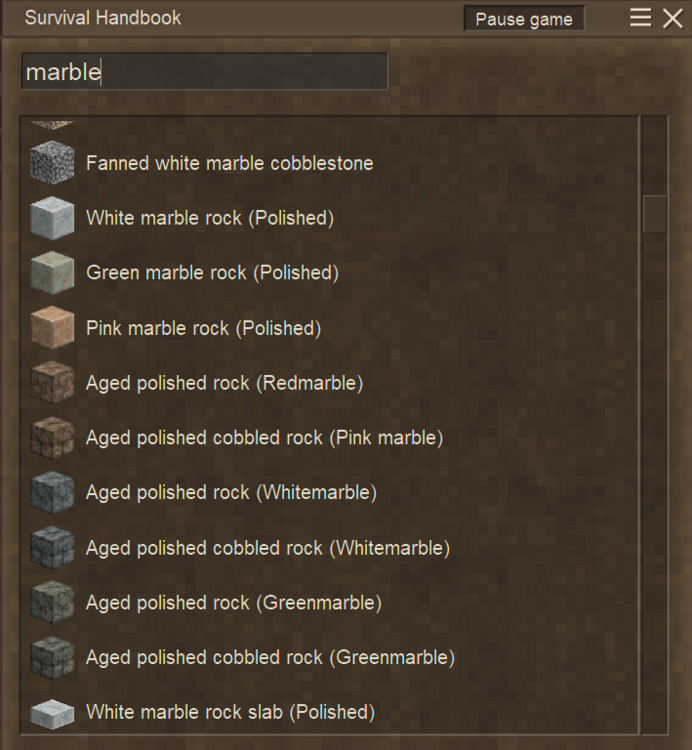Open Aged polished cobbled rock (Greenmarble)
The height and width of the screenshot is (750, 692).
[270, 658]
